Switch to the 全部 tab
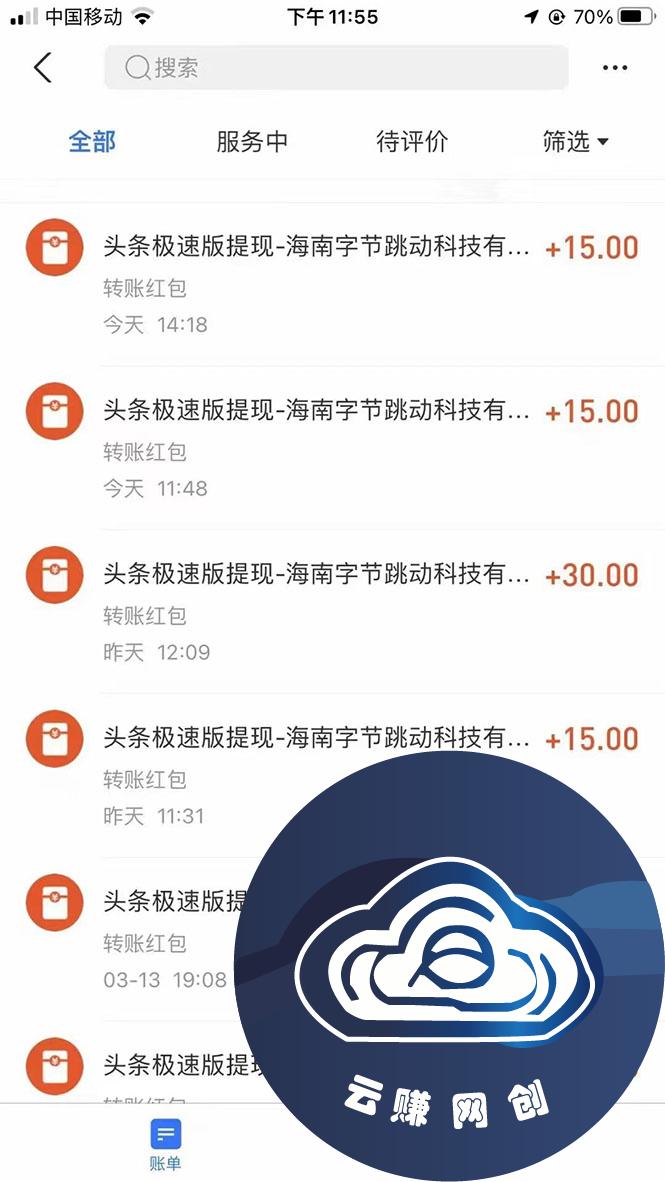Image resolution: width=665 pixels, height=1182 pixels. click(92, 142)
